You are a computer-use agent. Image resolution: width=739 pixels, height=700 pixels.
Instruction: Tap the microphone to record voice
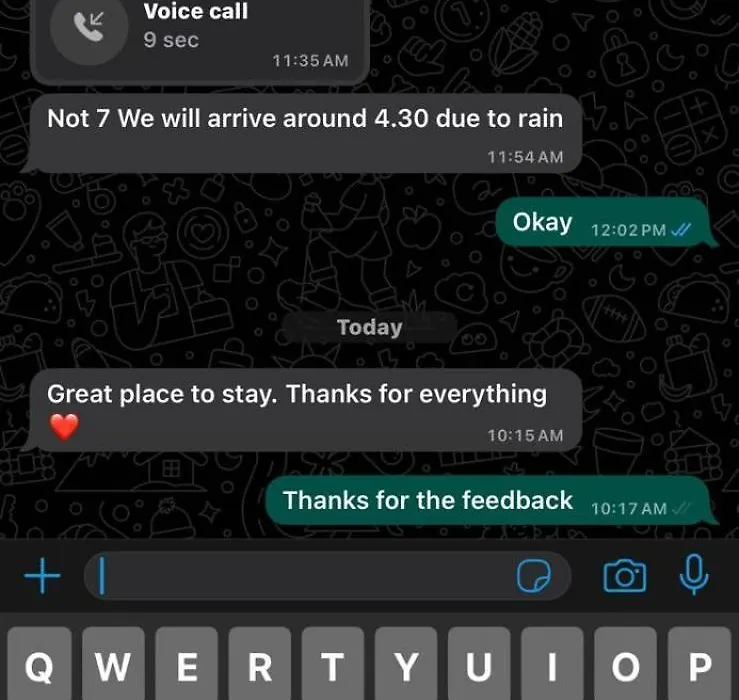692,574
